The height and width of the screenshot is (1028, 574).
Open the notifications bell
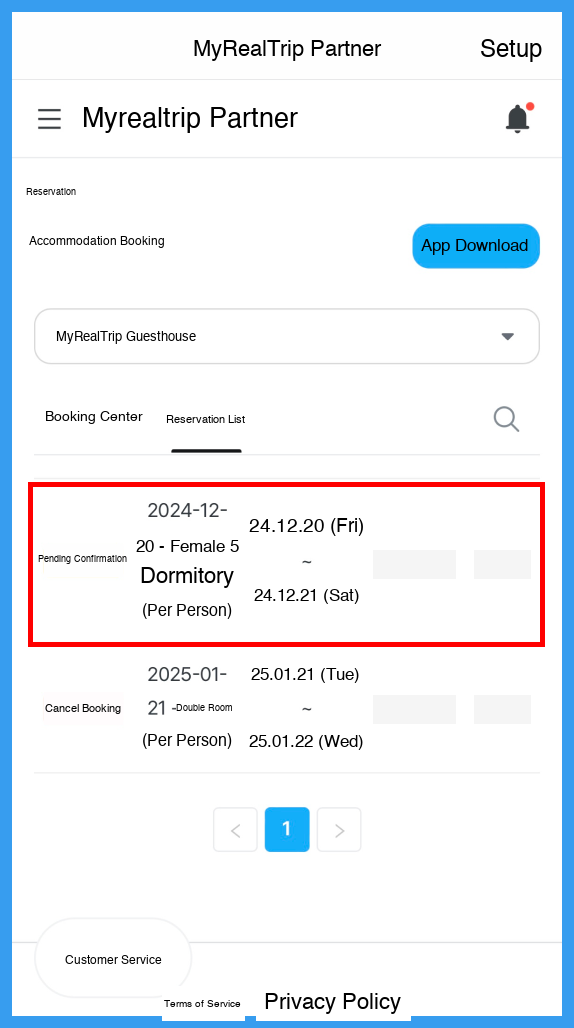coord(518,119)
